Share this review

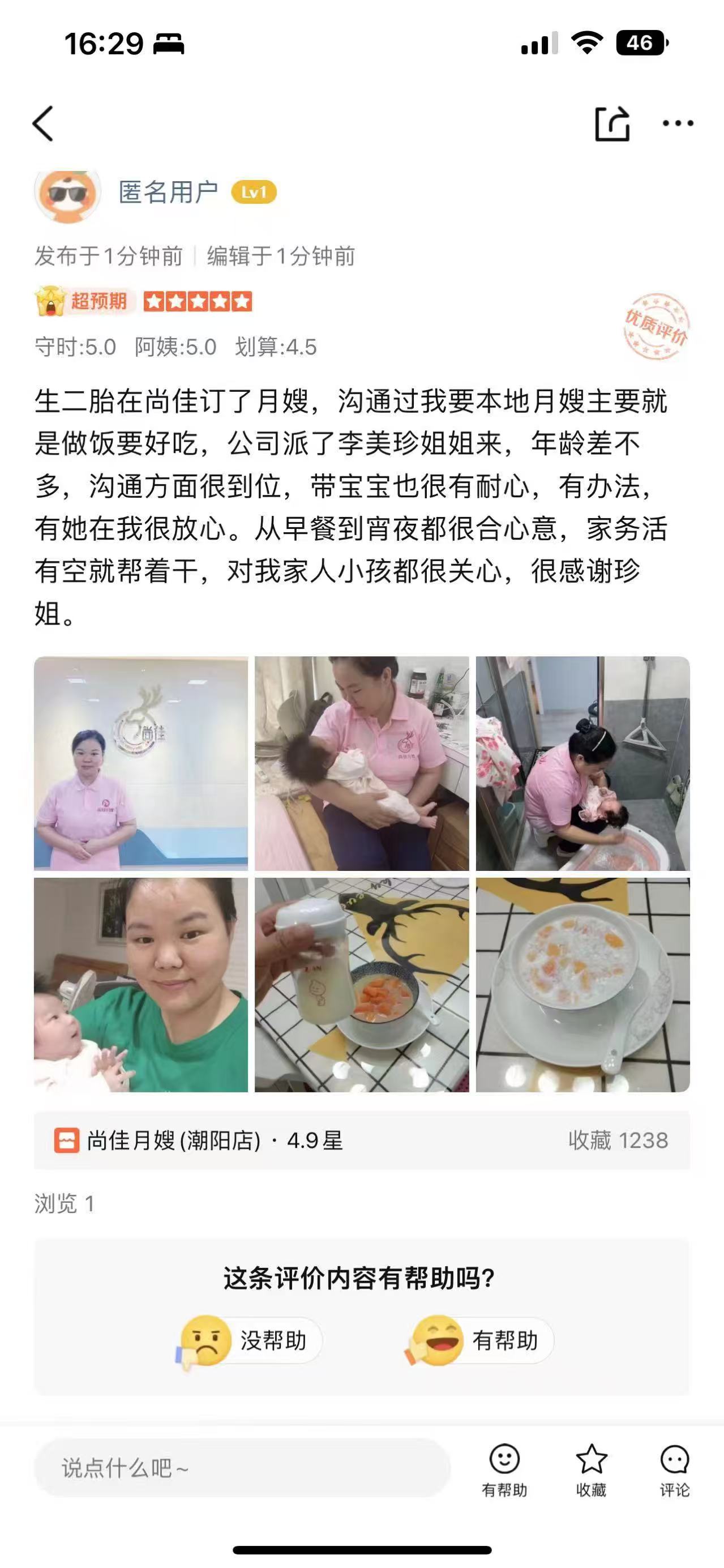(611, 123)
